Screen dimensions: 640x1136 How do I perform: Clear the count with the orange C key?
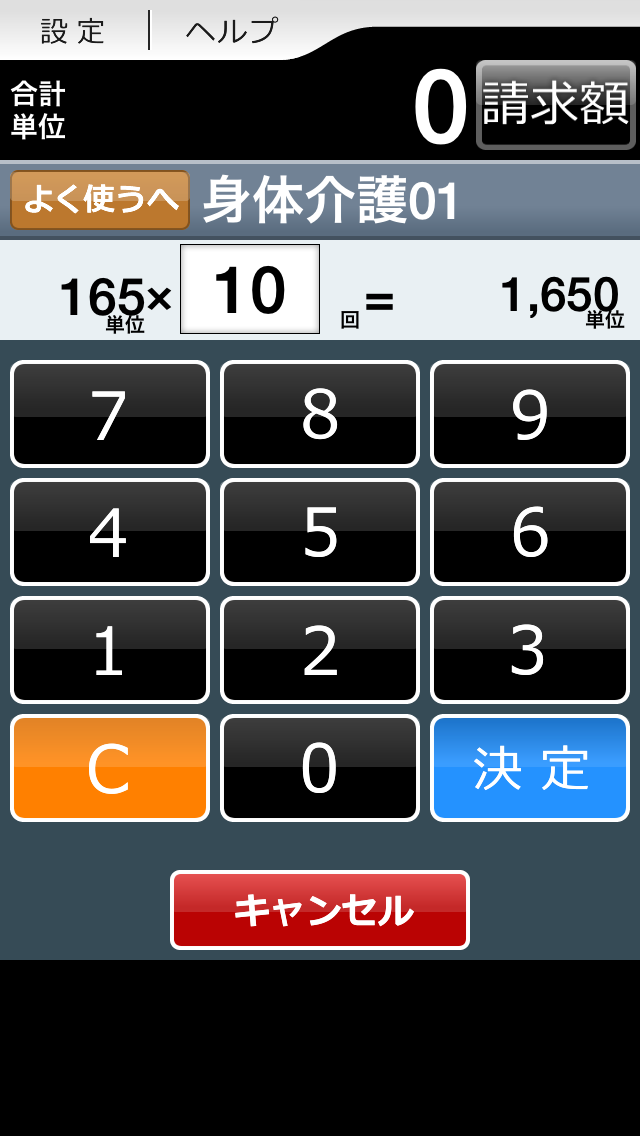(110, 768)
